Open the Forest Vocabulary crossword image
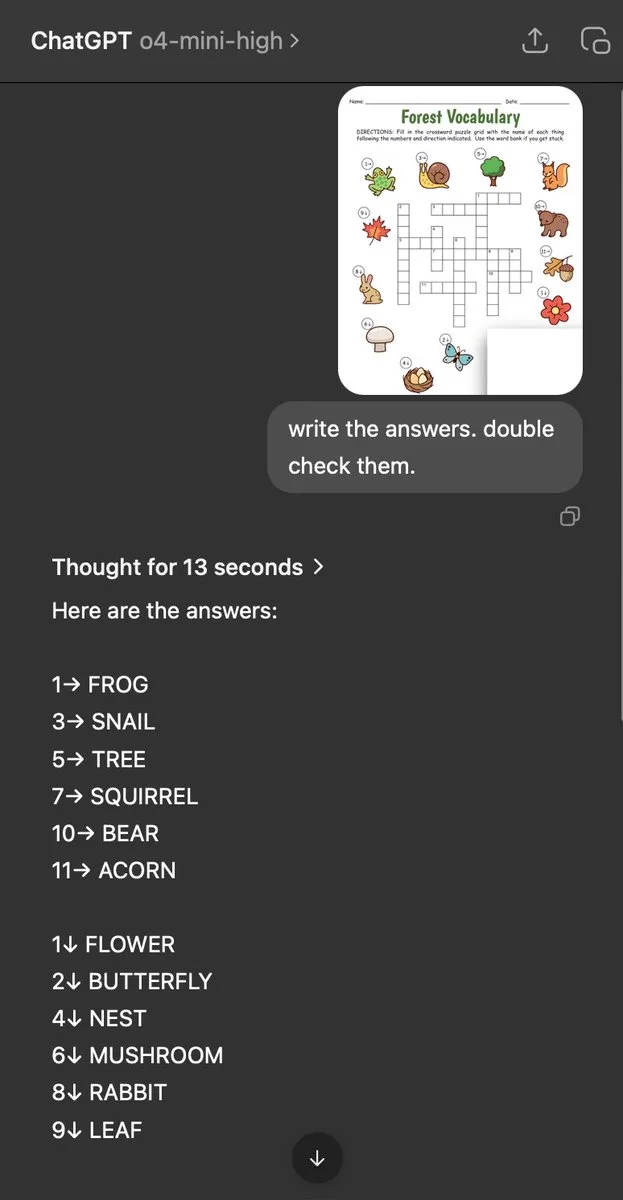This screenshot has height=1200, width=623. pos(460,240)
